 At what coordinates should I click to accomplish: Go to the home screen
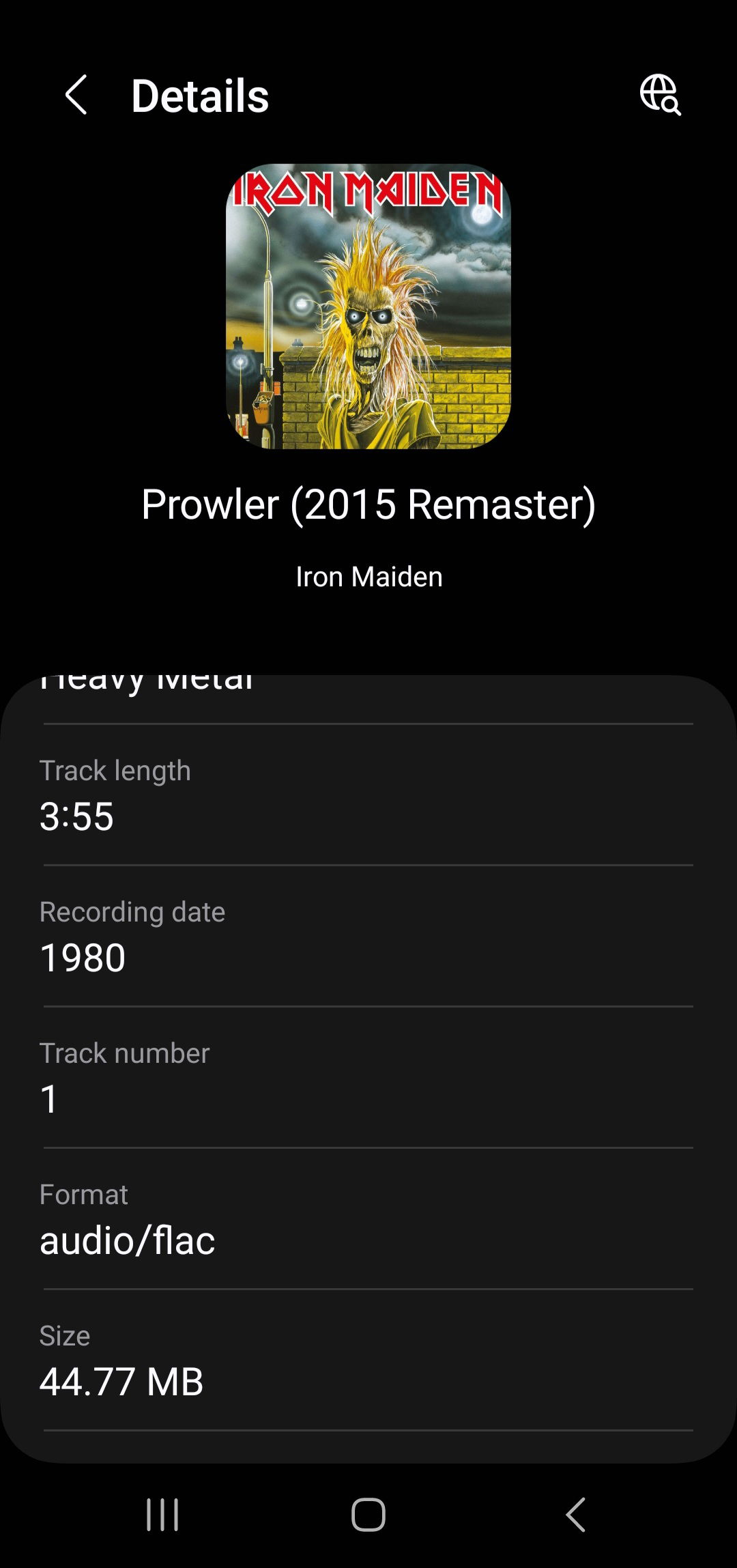tap(369, 1515)
